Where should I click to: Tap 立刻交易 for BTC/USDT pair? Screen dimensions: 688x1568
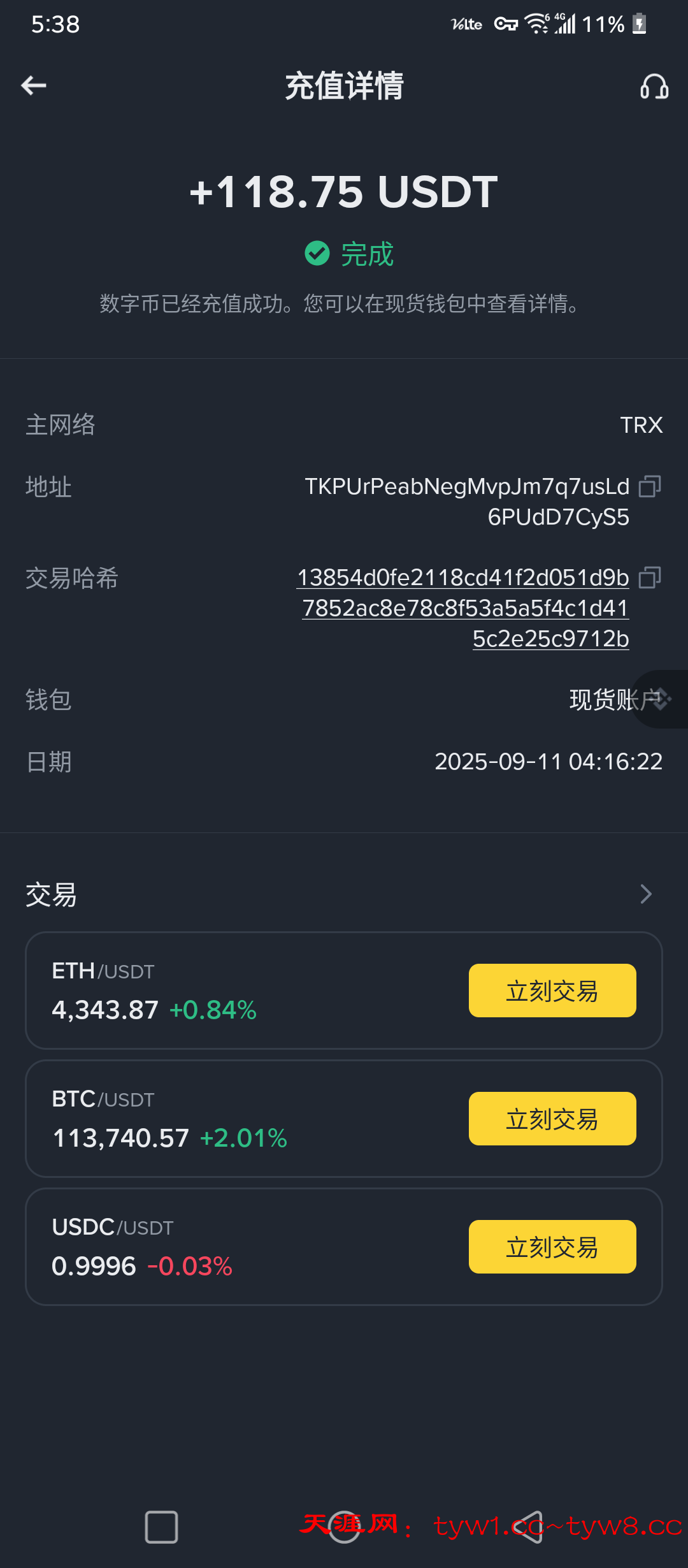[552, 1118]
